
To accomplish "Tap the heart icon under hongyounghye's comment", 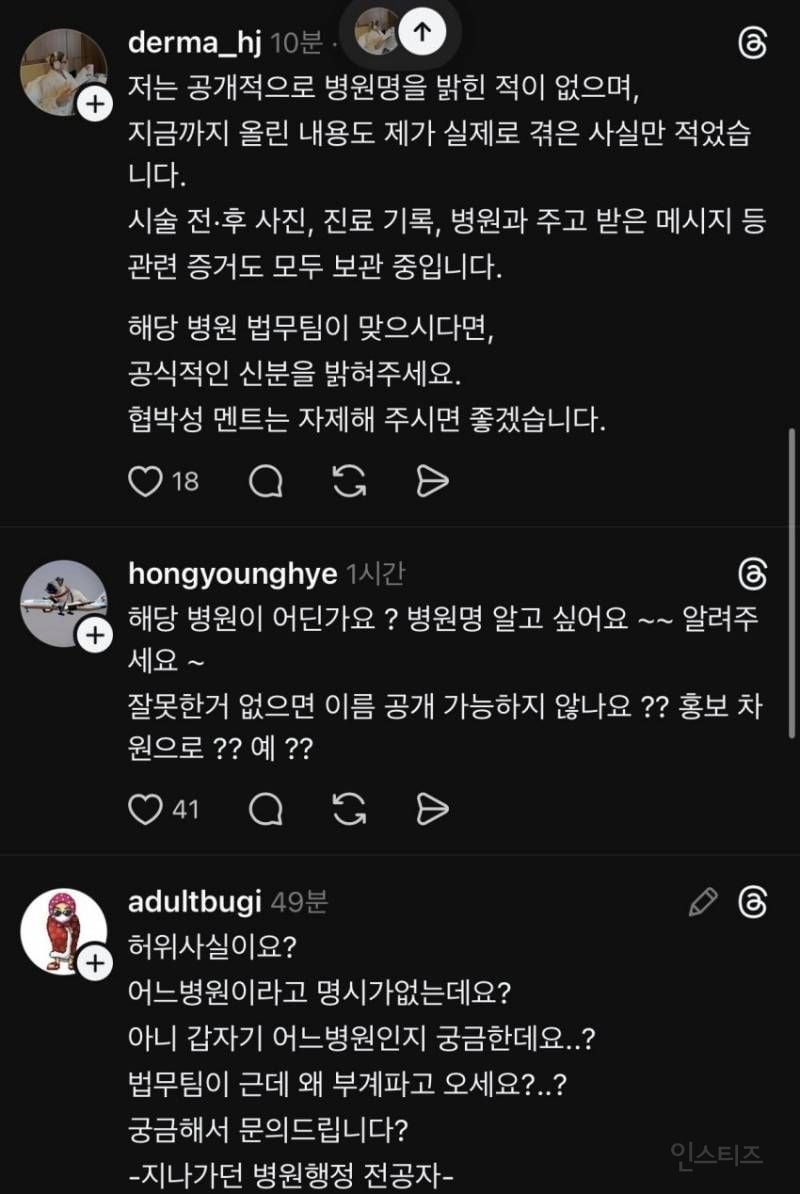I will [x=146, y=810].
